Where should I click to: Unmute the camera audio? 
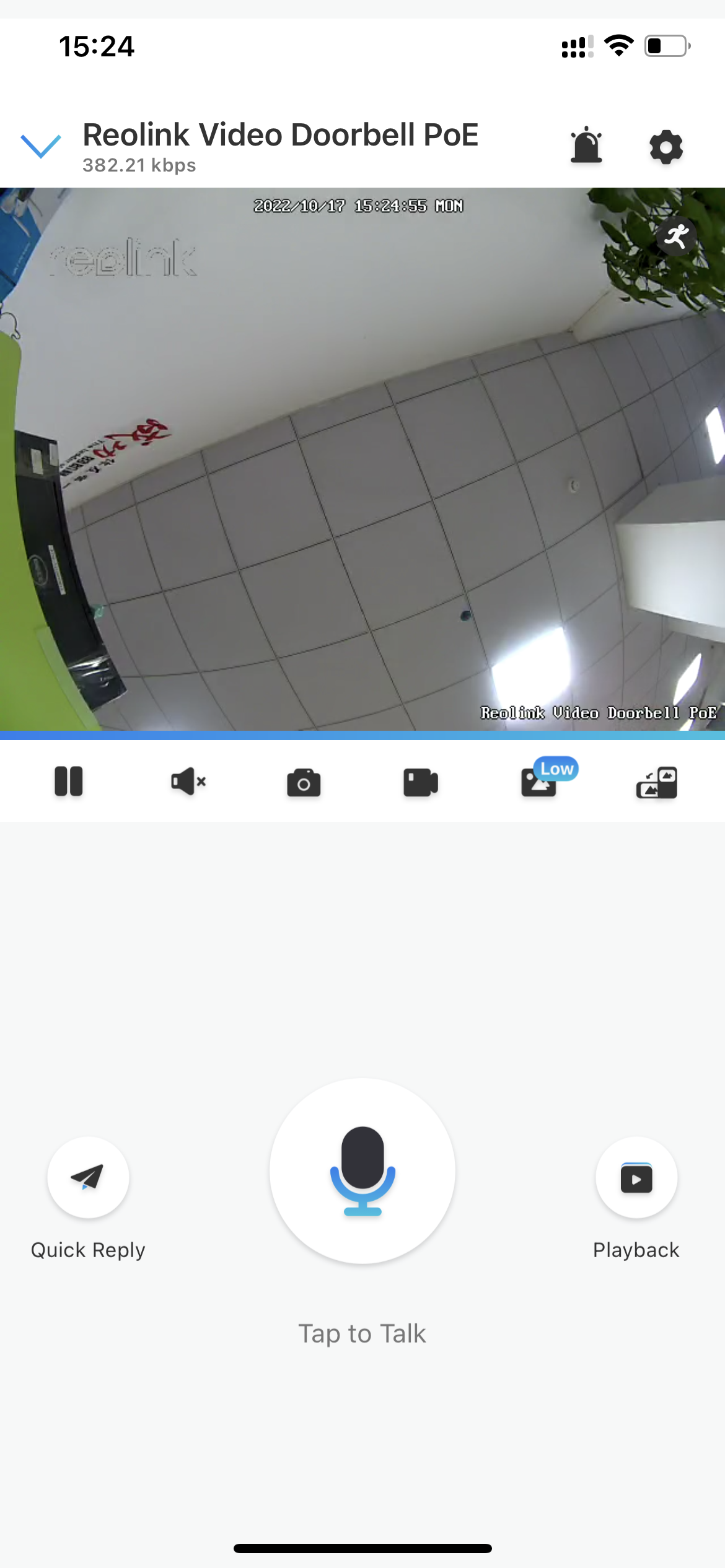[x=188, y=782]
